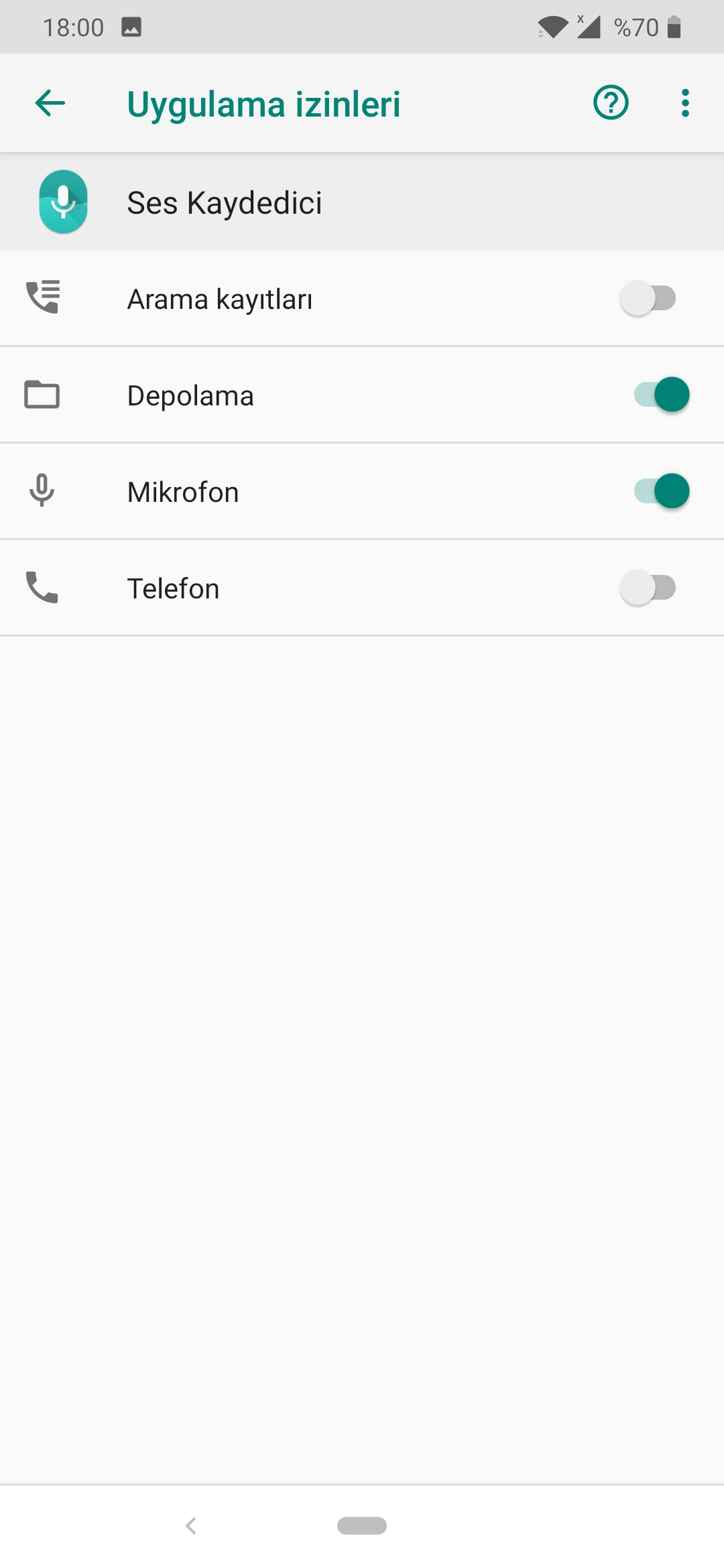724x1568 pixels.
Task: Go back using the top arrow
Action: click(50, 103)
